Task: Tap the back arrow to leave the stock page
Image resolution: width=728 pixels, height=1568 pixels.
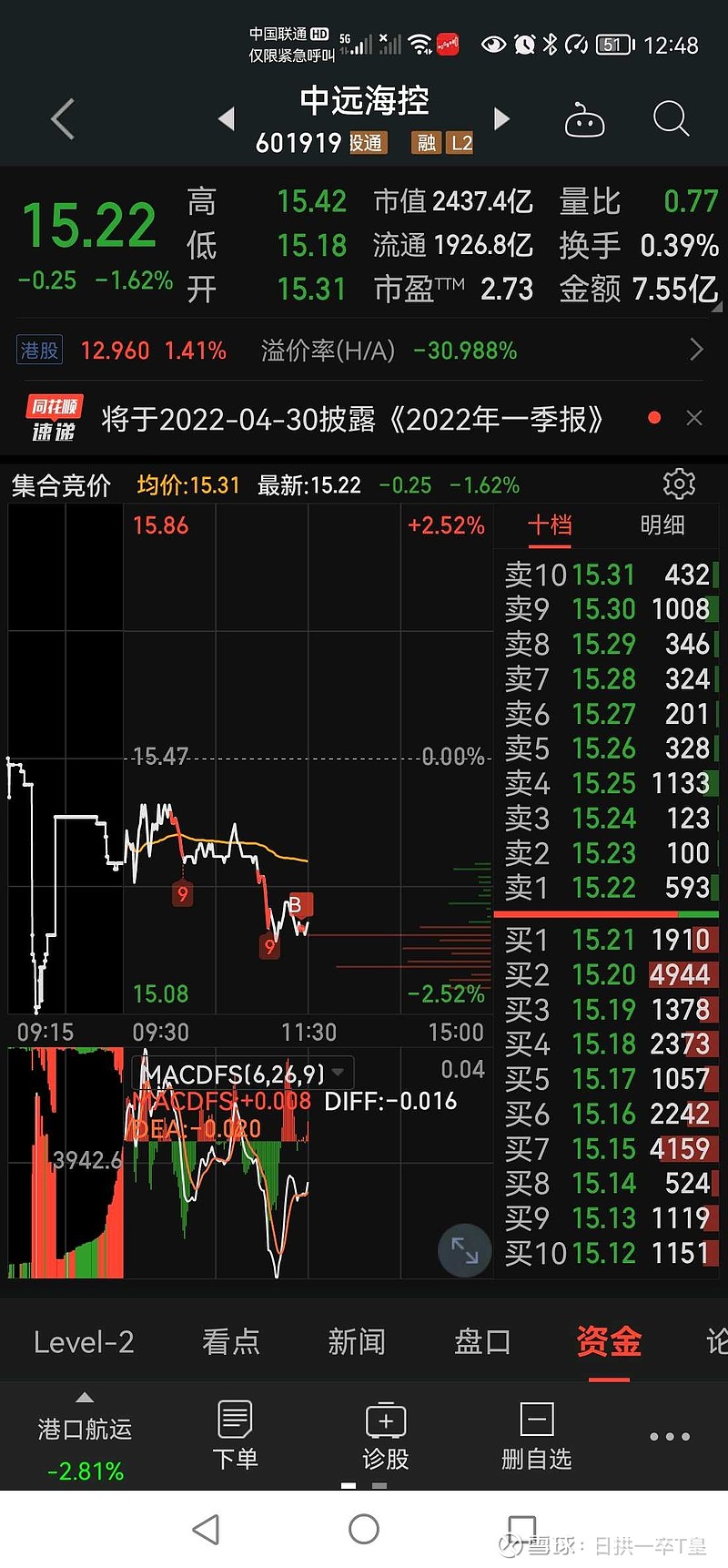Action: click(62, 119)
